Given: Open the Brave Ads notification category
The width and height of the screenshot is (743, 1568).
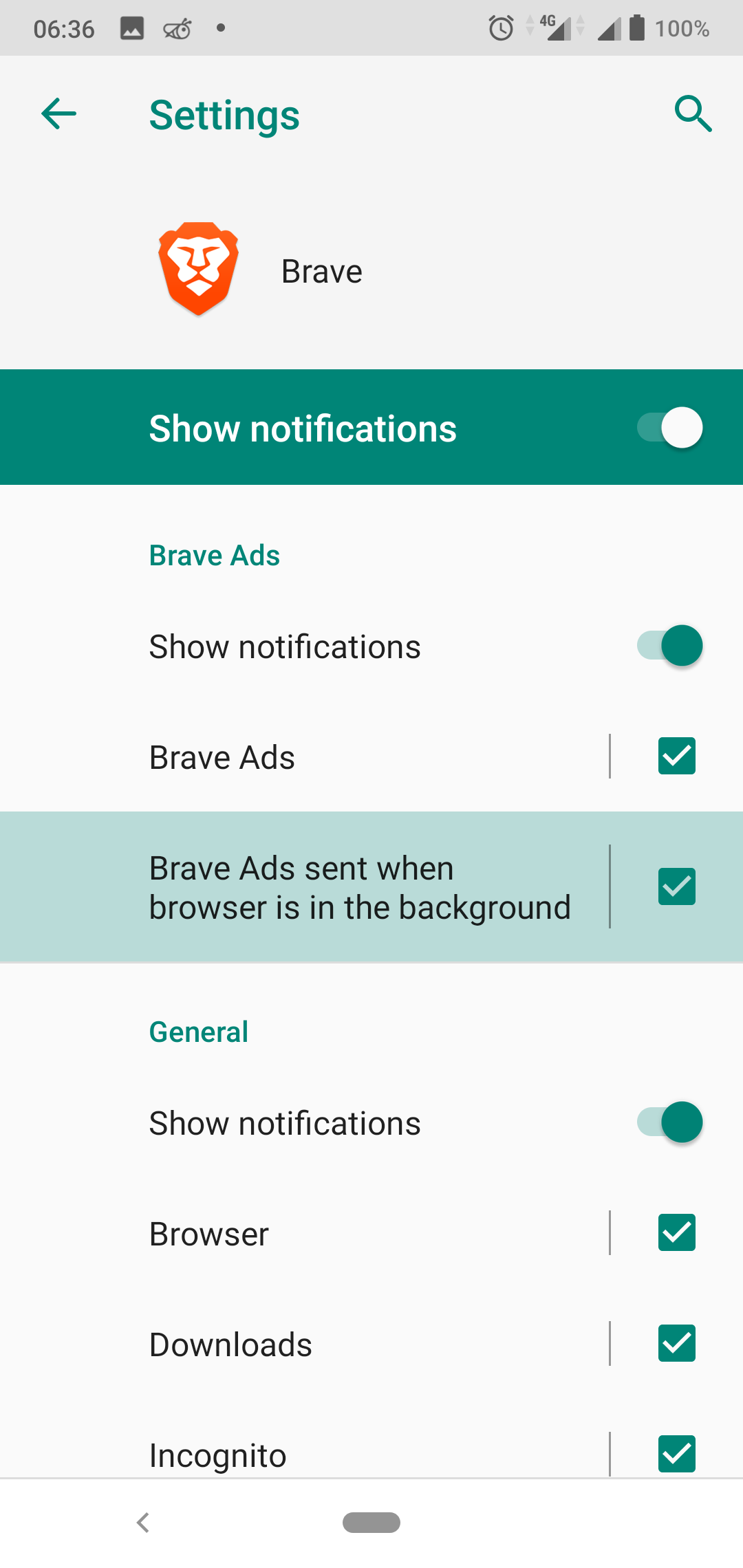Looking at the screenshot, I should (x=222, y=757).
